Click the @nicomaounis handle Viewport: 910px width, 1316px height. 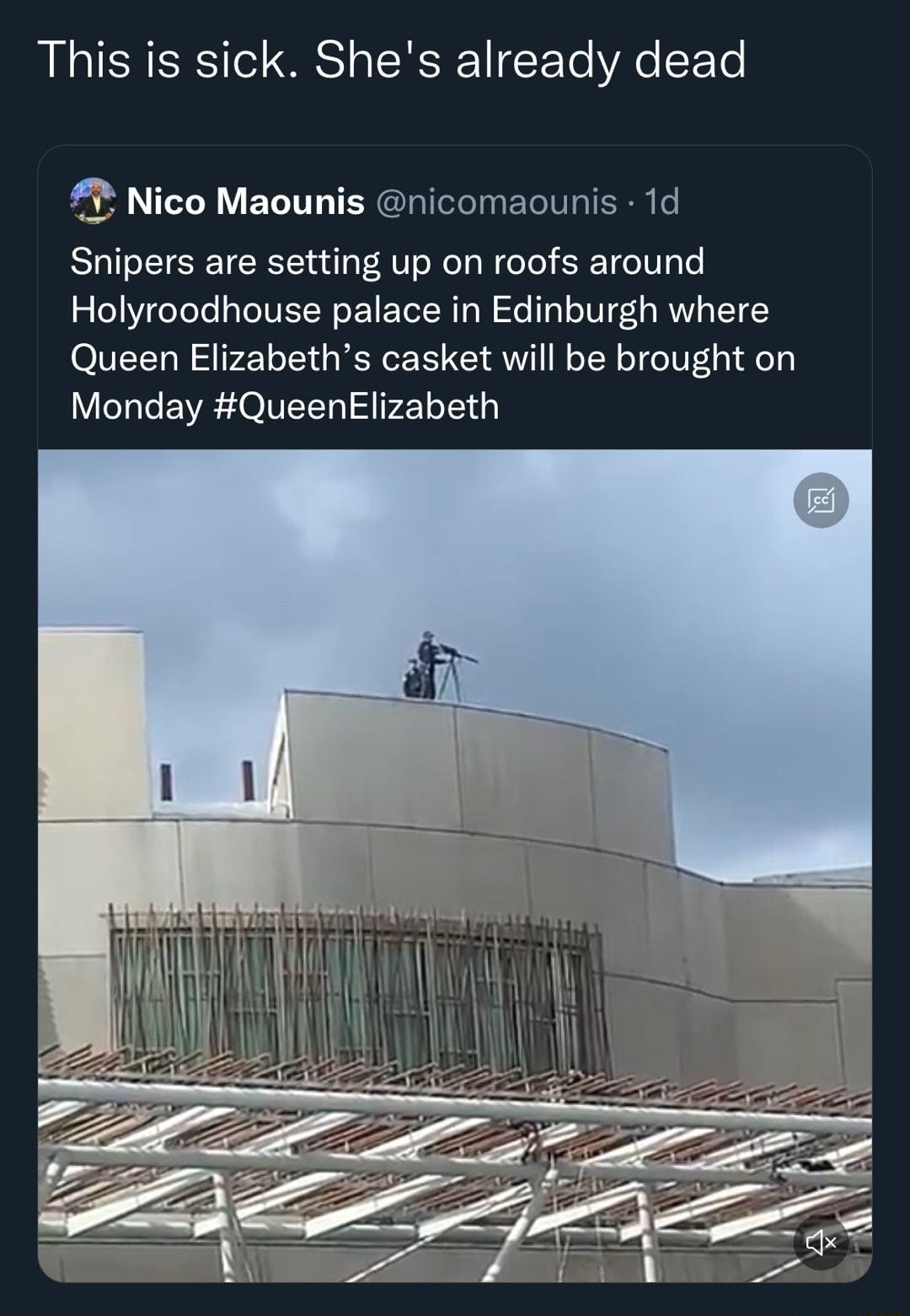[497, 202]
